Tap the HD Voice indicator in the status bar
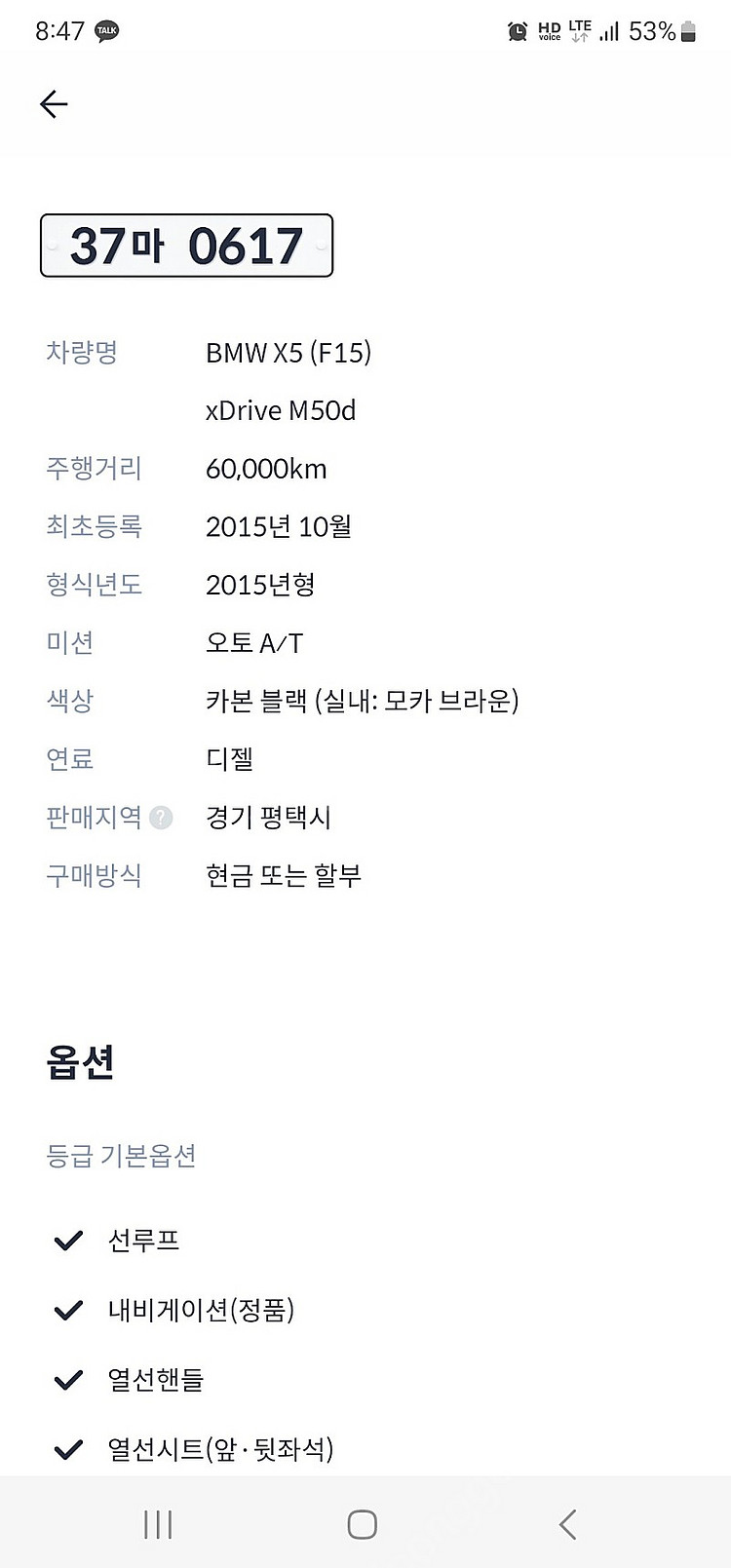Image resolution: width=731 pixels, height=1568 pixels. pyautogui.click(x=548, y=30)
